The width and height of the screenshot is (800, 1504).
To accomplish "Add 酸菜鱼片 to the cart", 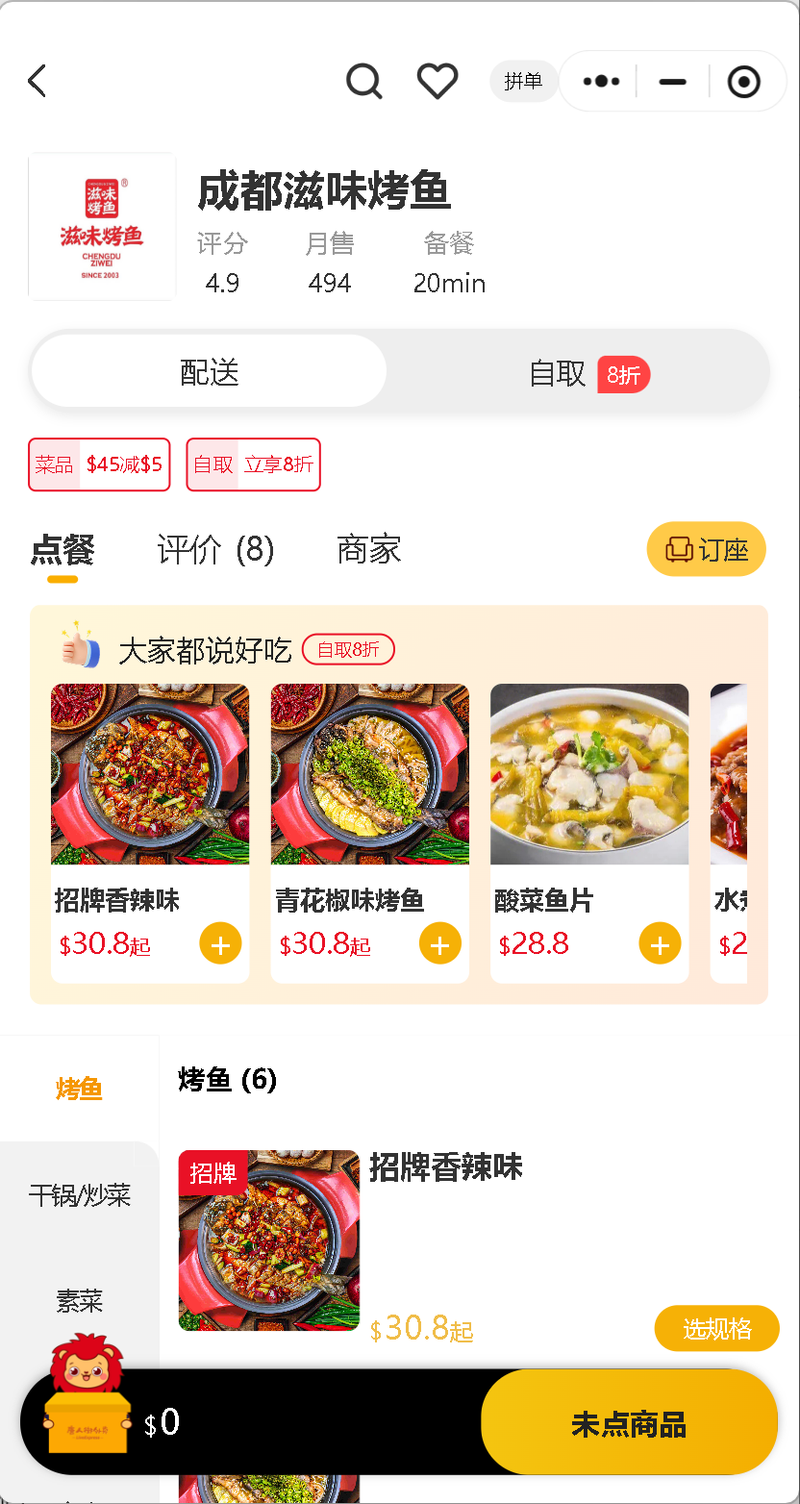I will click(660, 943).
